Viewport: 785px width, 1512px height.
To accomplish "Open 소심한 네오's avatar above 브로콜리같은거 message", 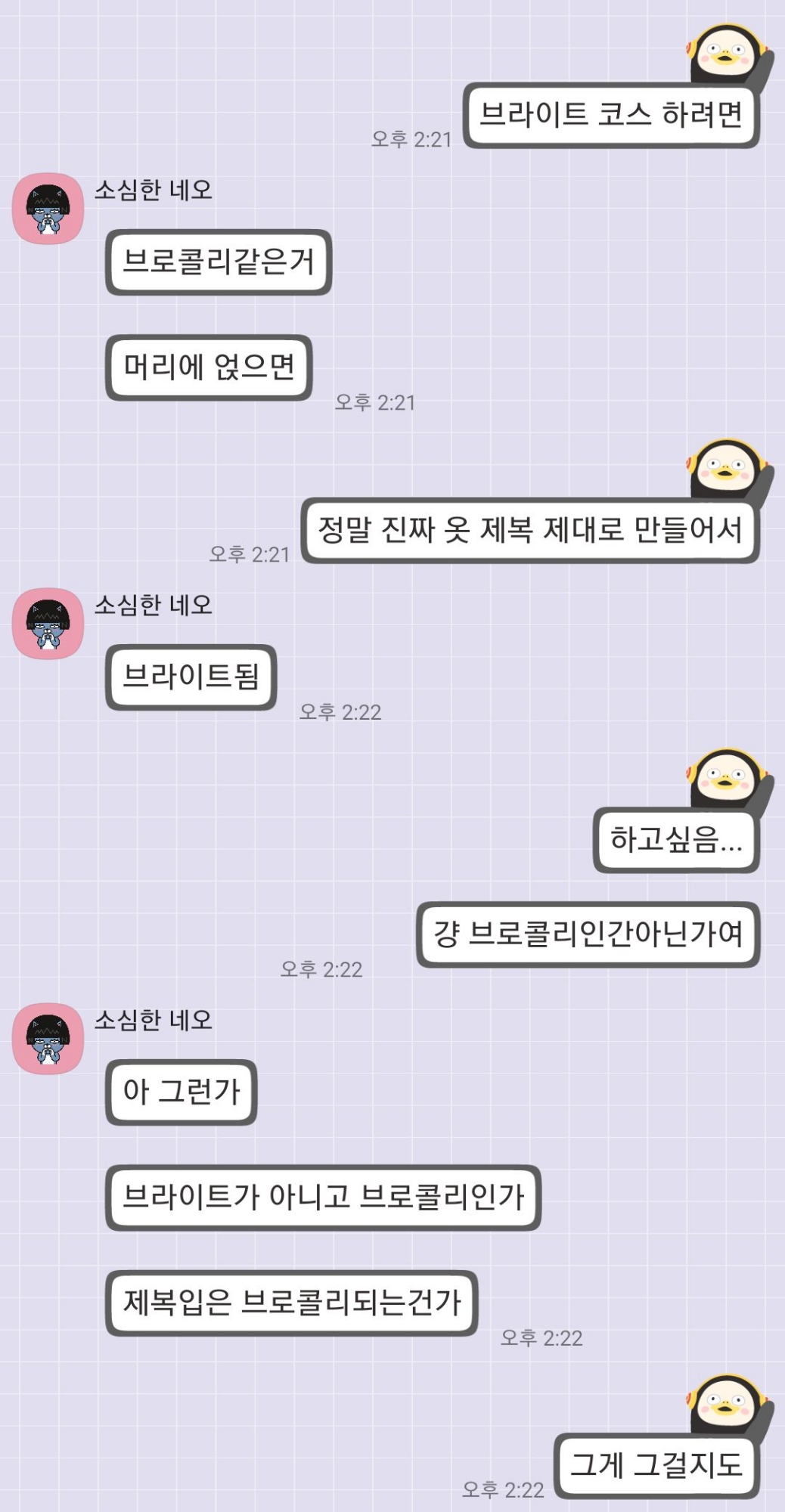I will 48,209.
